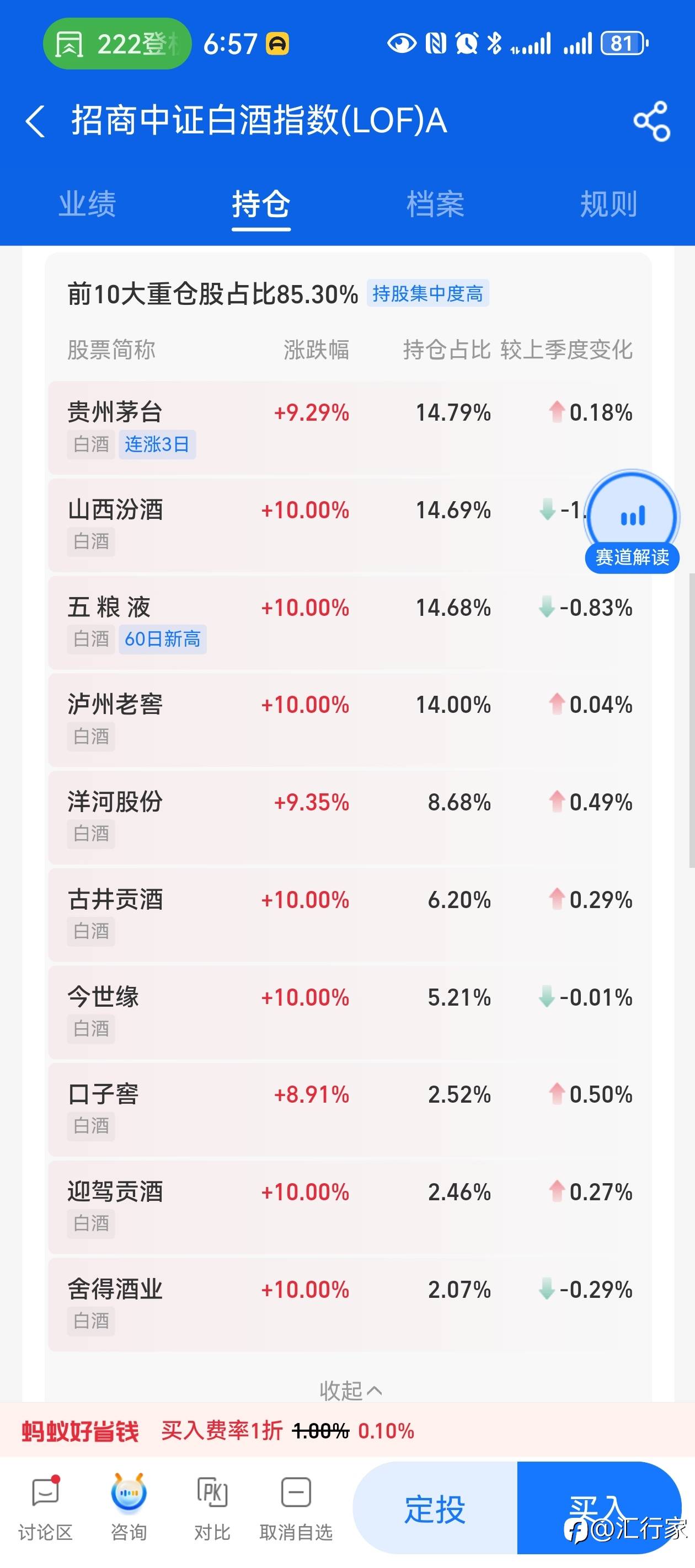Open the 古井贡酒 stock row
The width and height of the screenshot is (695, 1568).
click(350, 914)
